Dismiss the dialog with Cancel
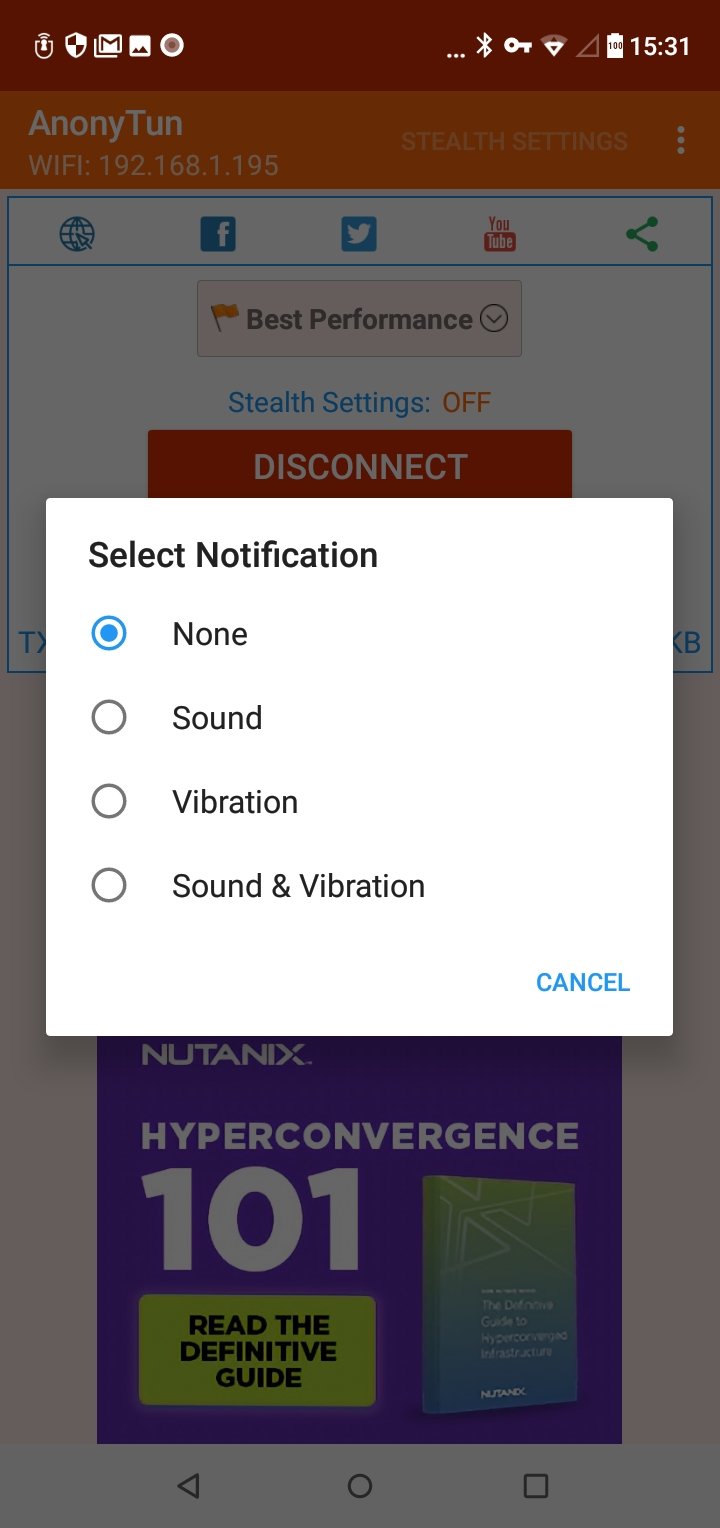Screen dimensions: 720x1528 [x=583, y=983]
